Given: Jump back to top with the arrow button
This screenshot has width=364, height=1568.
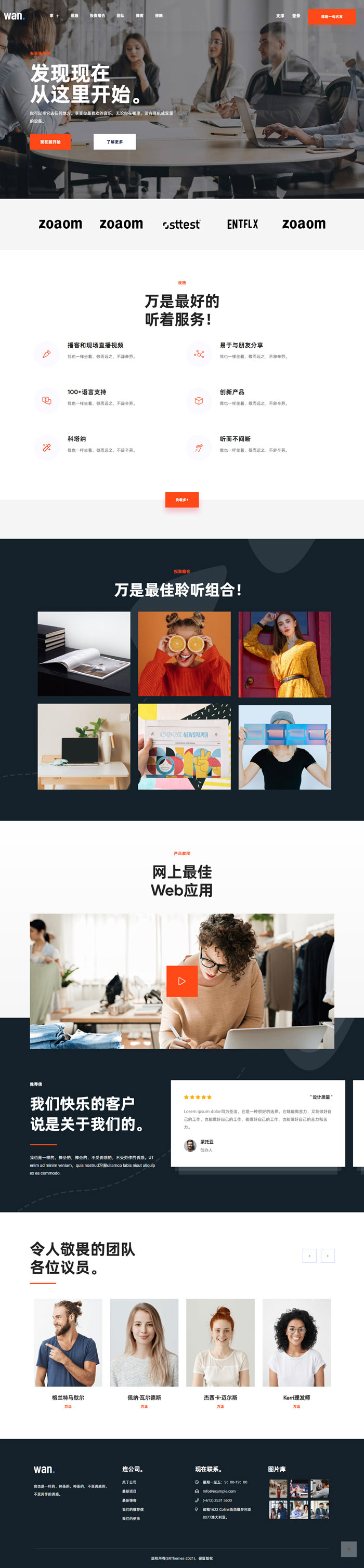Looking at the screenshot, I should pos(349,1549).
